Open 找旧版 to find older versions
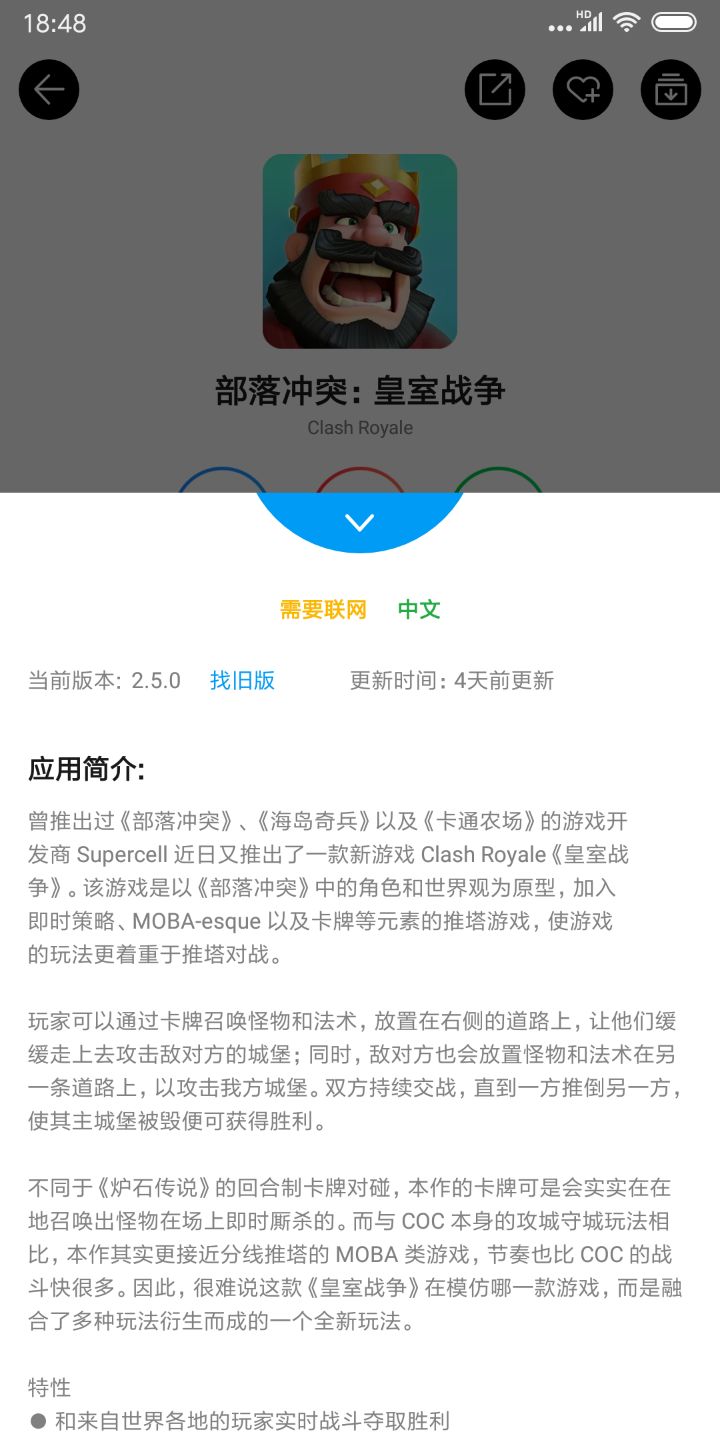The height and width of the screenshot is (1440, 720). pos(242,681)
